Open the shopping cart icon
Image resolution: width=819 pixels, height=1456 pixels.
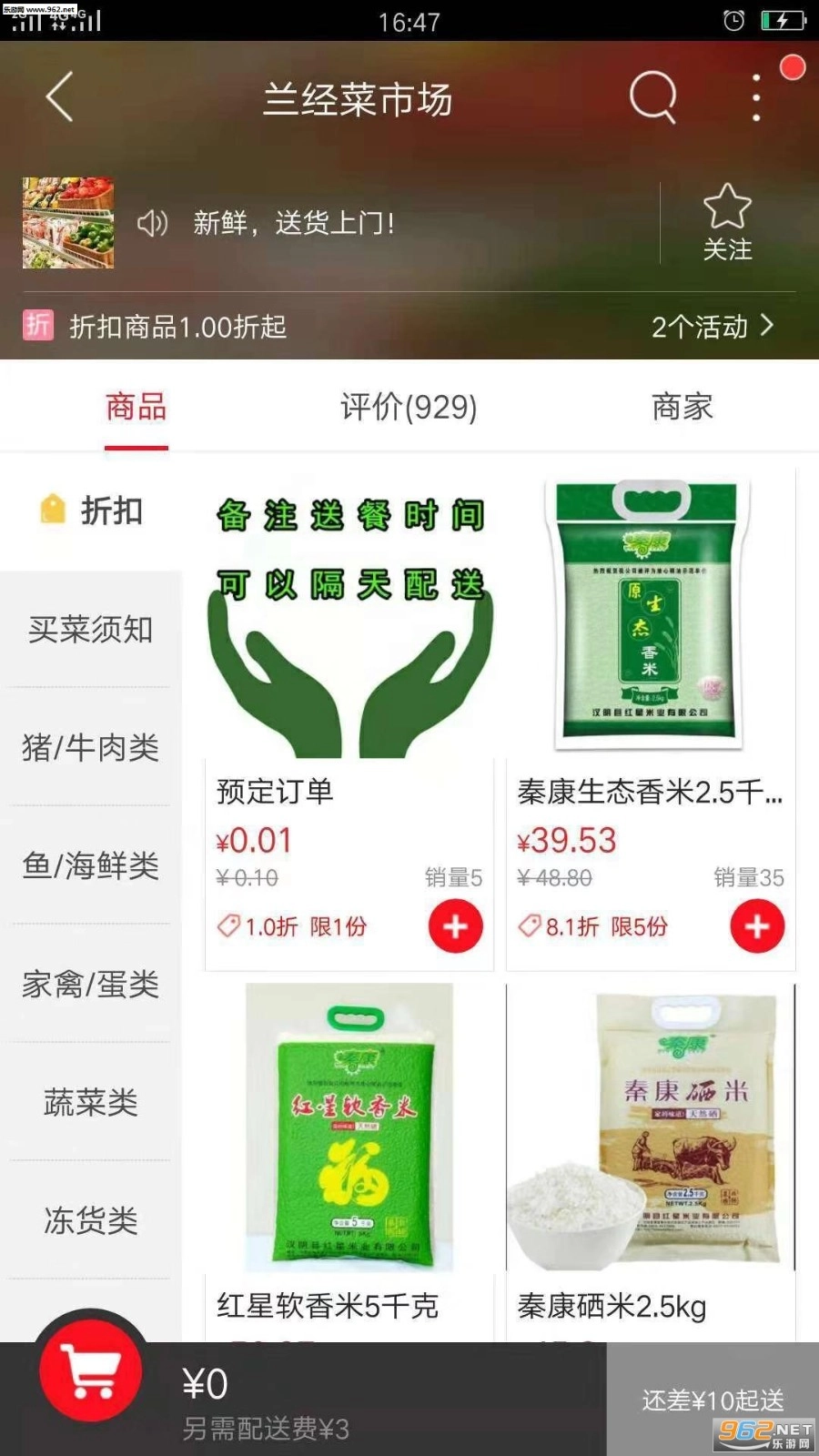[x=88, y=1370]
